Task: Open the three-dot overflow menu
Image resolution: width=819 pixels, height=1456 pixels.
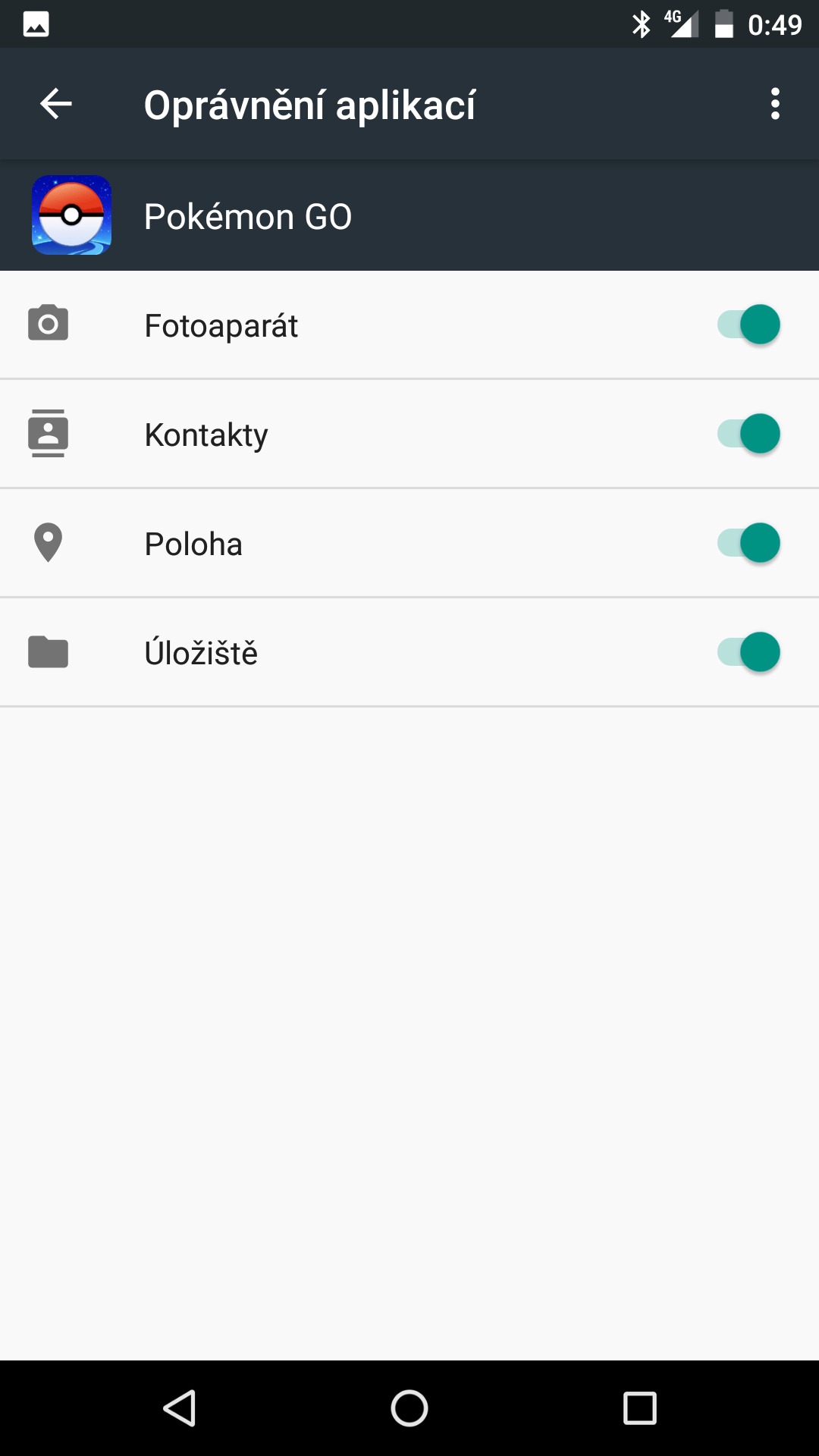Action: (x=775, y=104)
